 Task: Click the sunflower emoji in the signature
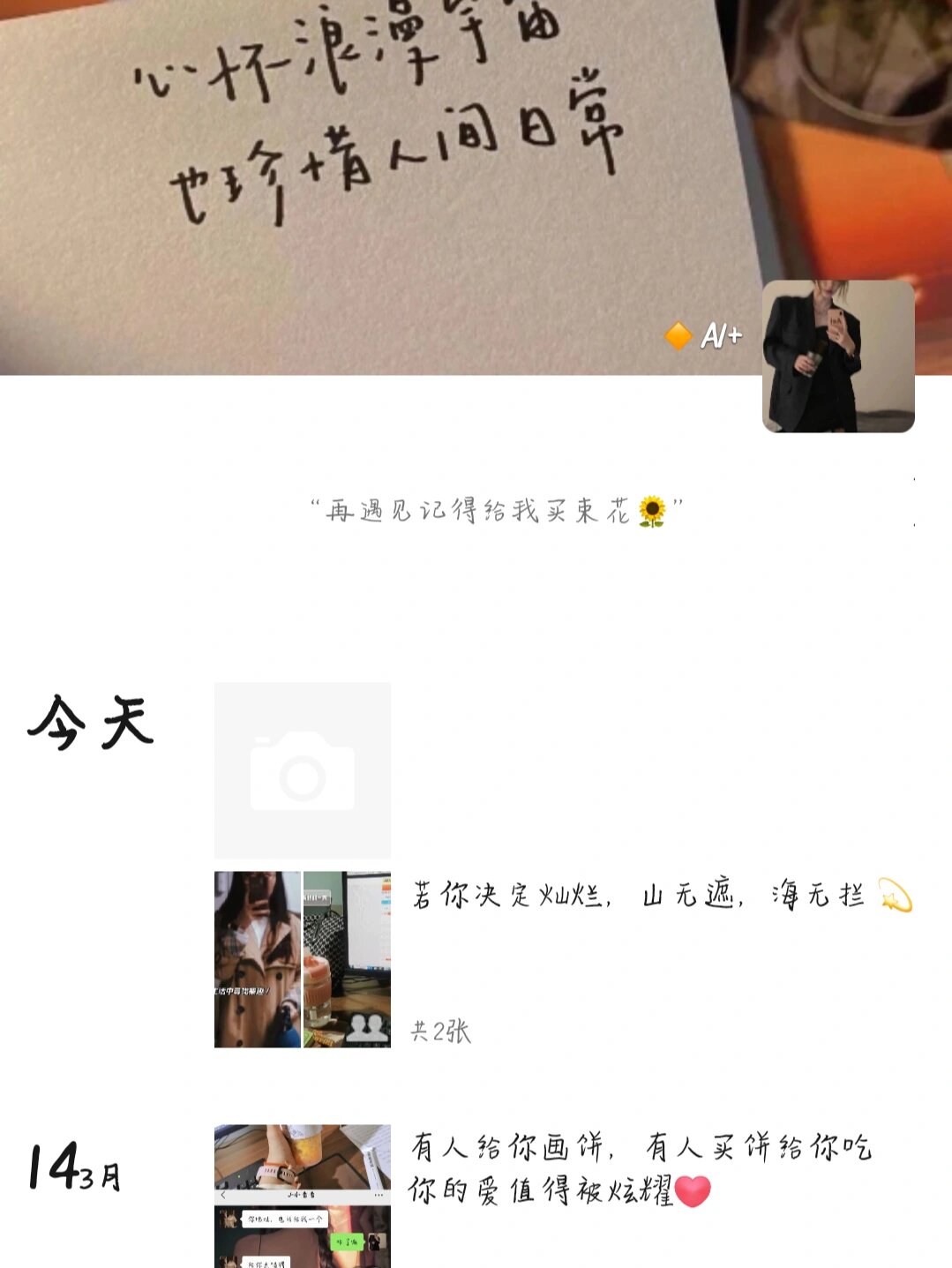pyautogui.click(x=652, y=508)
